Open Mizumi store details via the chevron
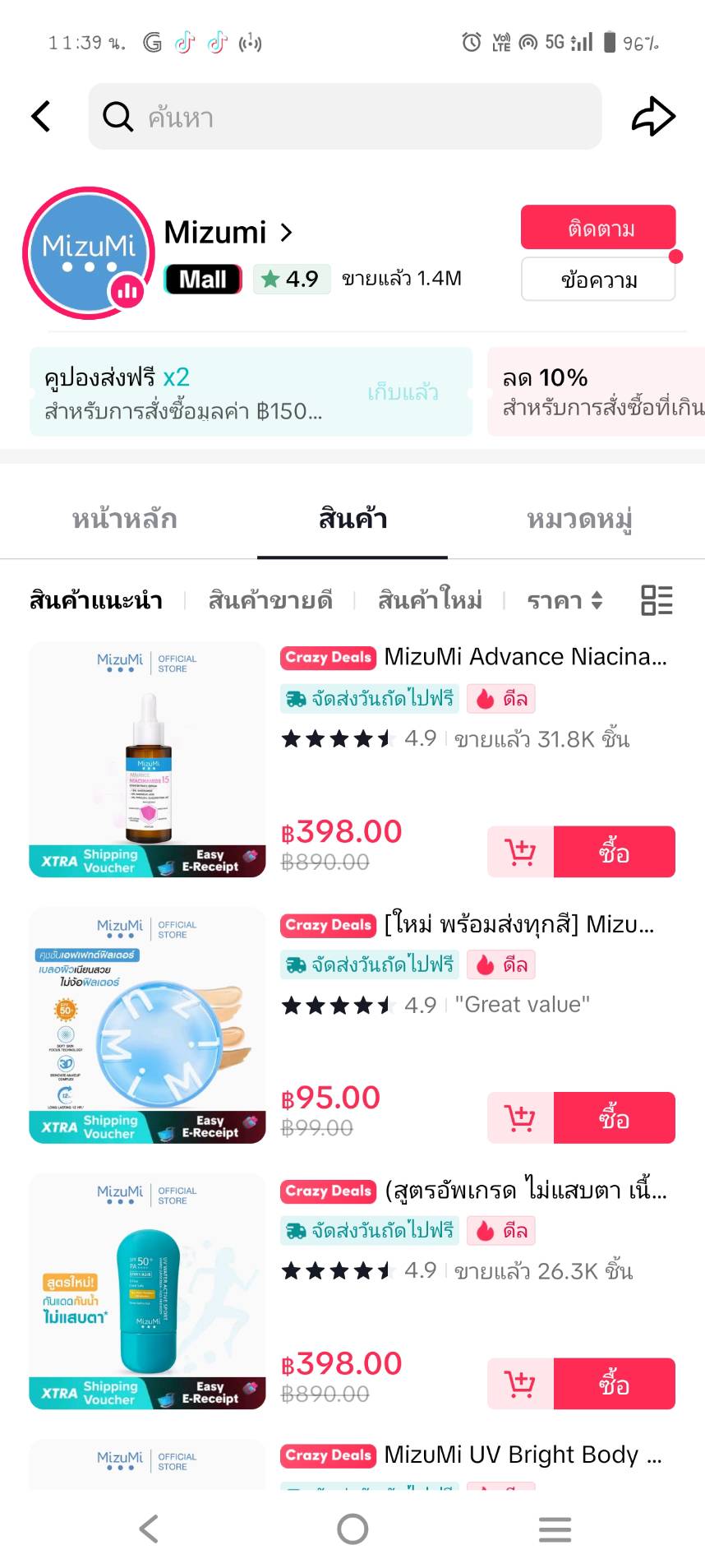The image size is (705, 1568). [286, 233]
